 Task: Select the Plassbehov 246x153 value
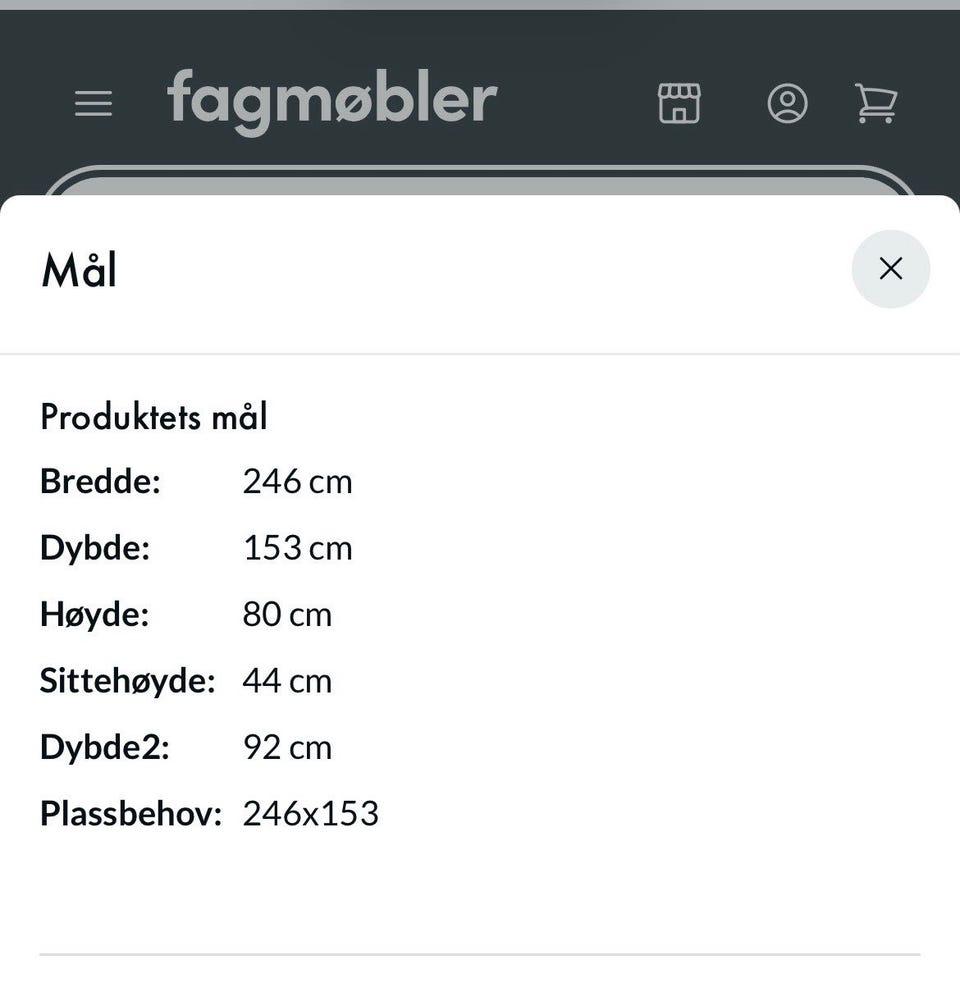point(311,813)
